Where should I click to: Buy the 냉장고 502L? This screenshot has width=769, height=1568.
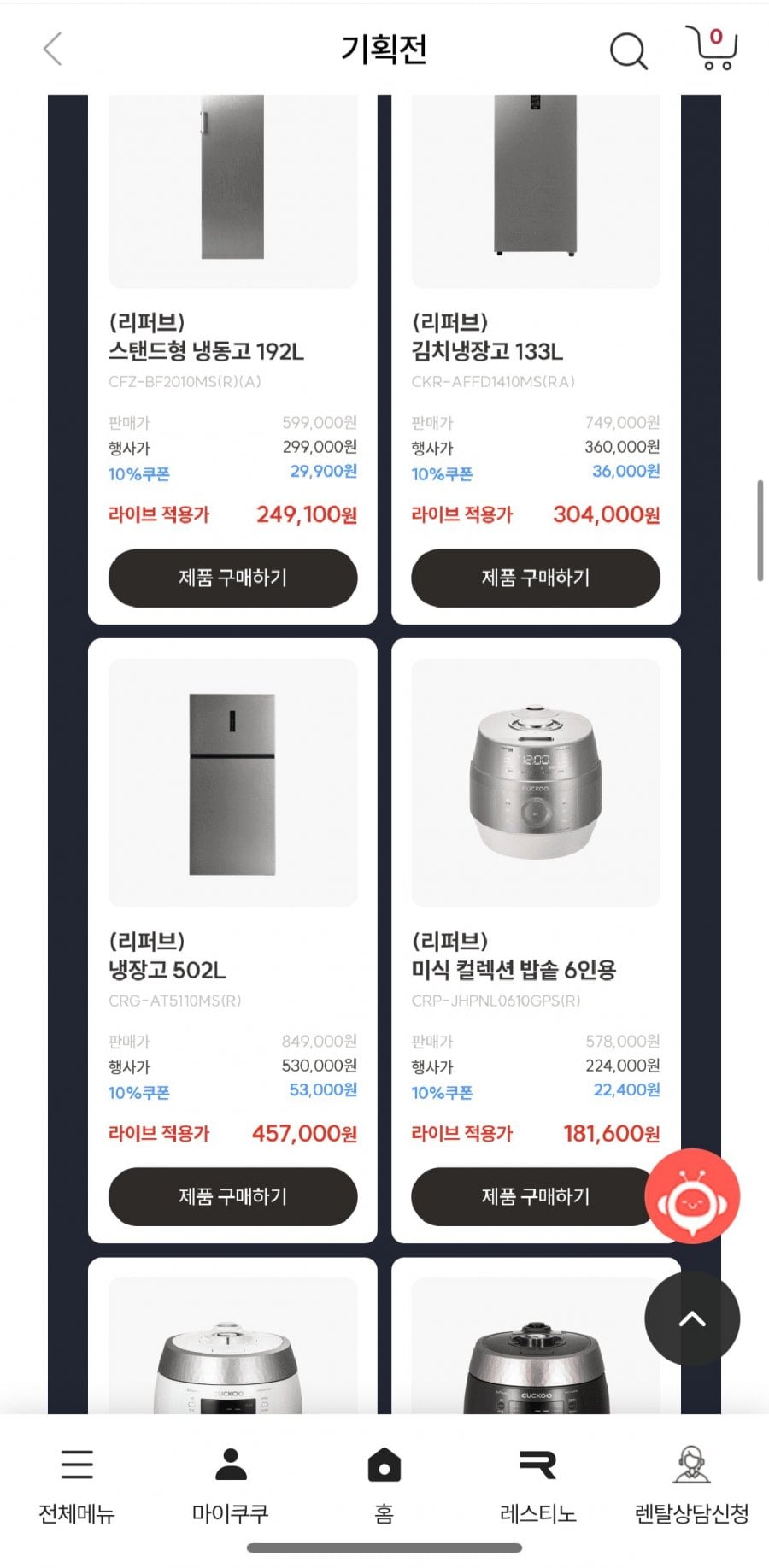pyautogui.click(x=232, y=1196)
